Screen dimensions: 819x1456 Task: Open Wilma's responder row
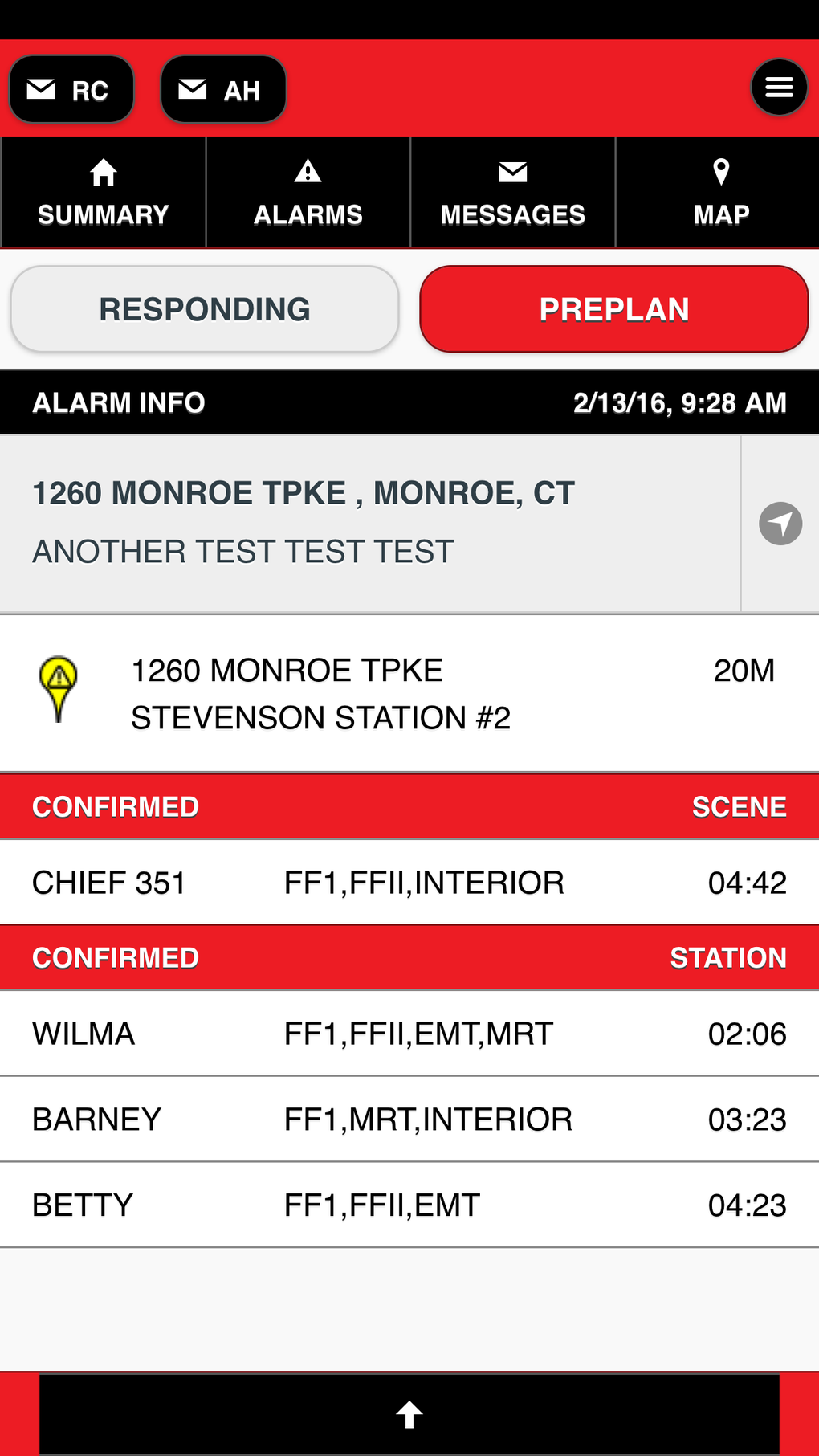[x=409, y=1034]
